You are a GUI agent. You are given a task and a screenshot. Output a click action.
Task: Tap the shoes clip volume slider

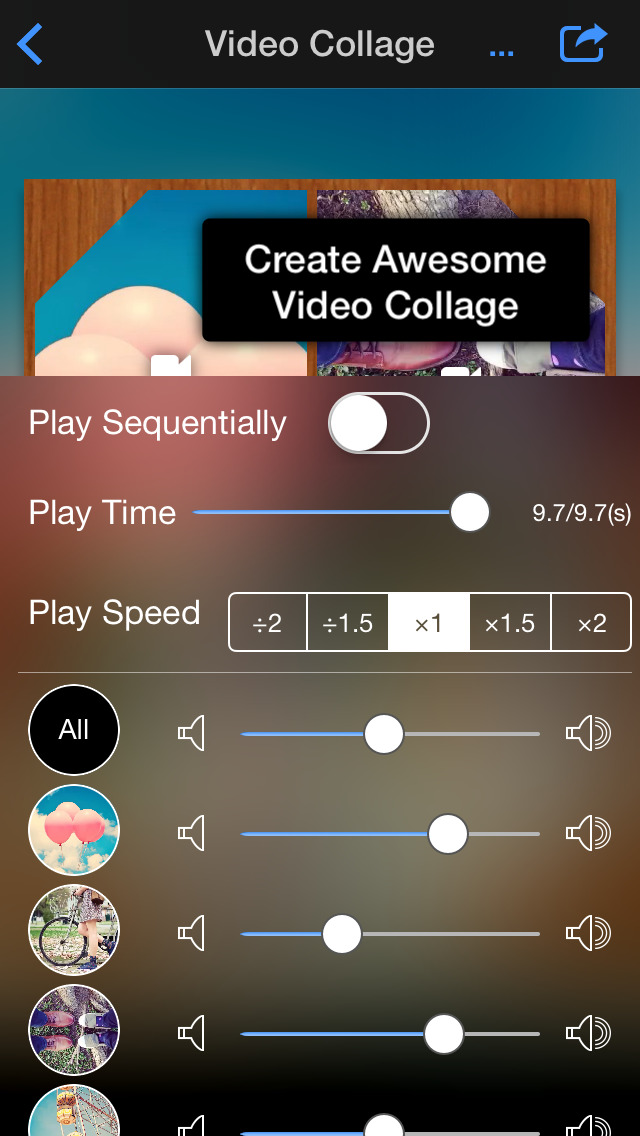pyautogui.click(x=390, y=1034)
